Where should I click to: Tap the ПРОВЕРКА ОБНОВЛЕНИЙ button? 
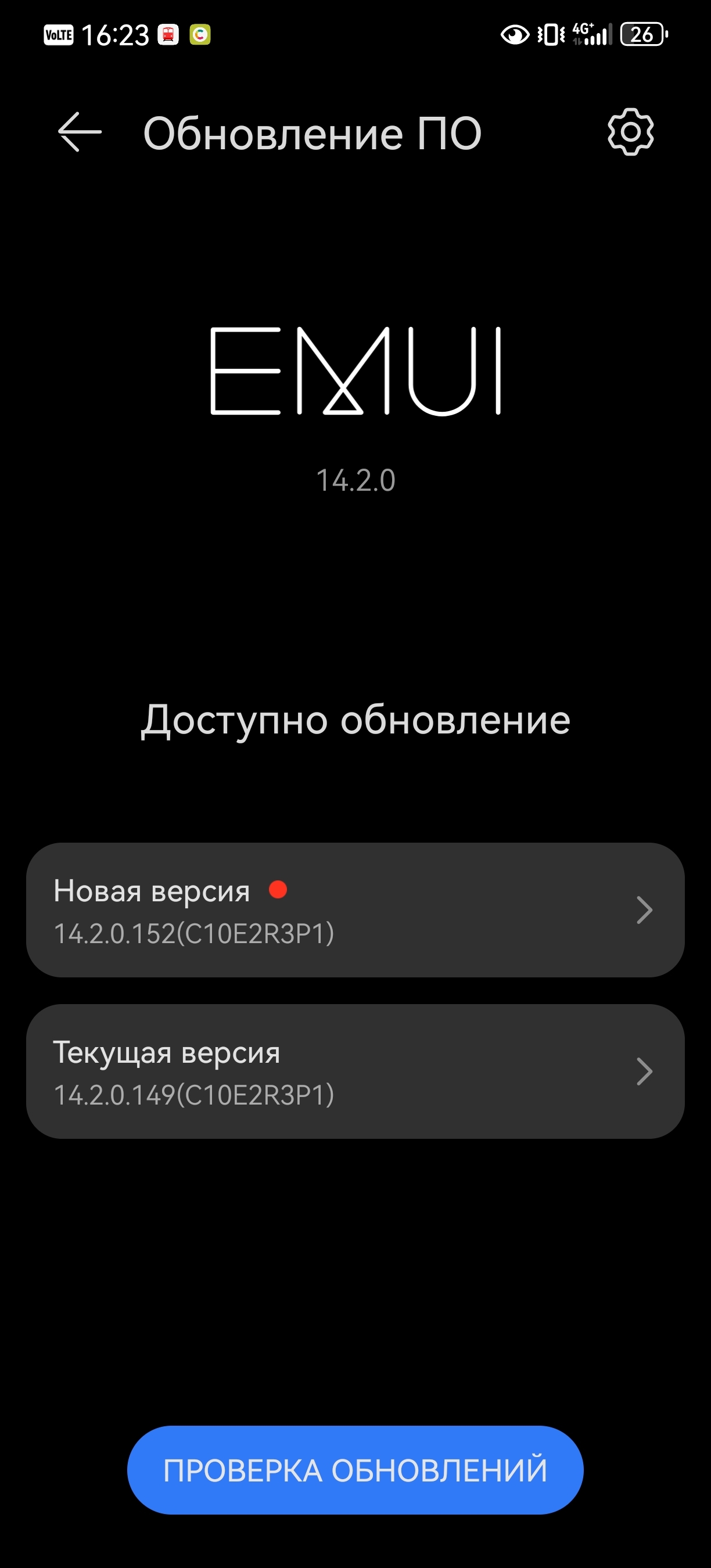pyautogui.click(x=355, y=1469)
